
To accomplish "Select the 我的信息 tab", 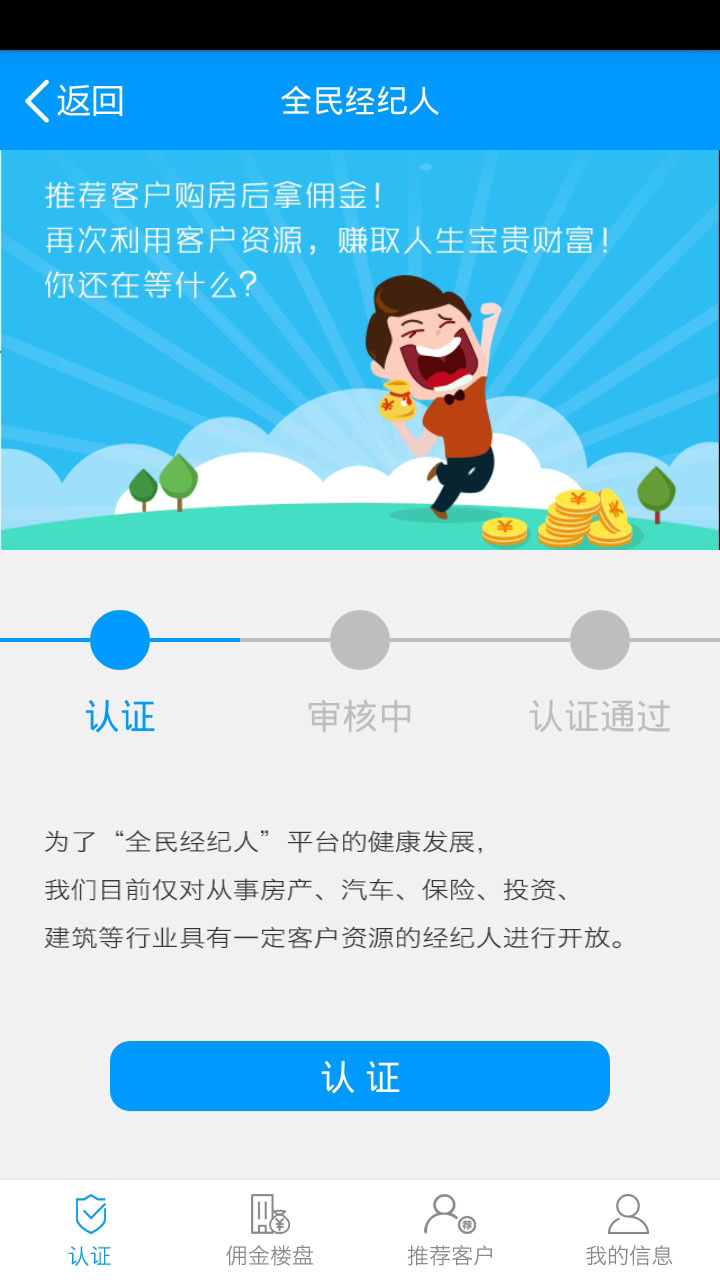I will [629, 1230].
